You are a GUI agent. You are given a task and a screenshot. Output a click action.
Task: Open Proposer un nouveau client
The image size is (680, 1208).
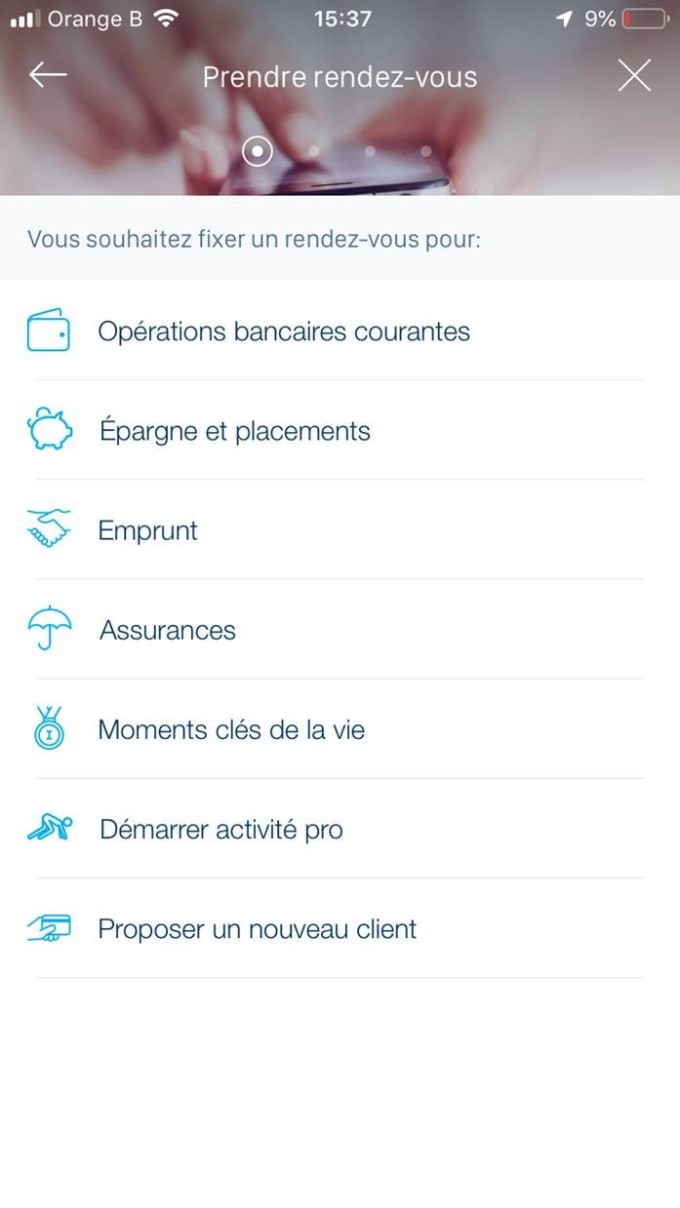(340, 929)
